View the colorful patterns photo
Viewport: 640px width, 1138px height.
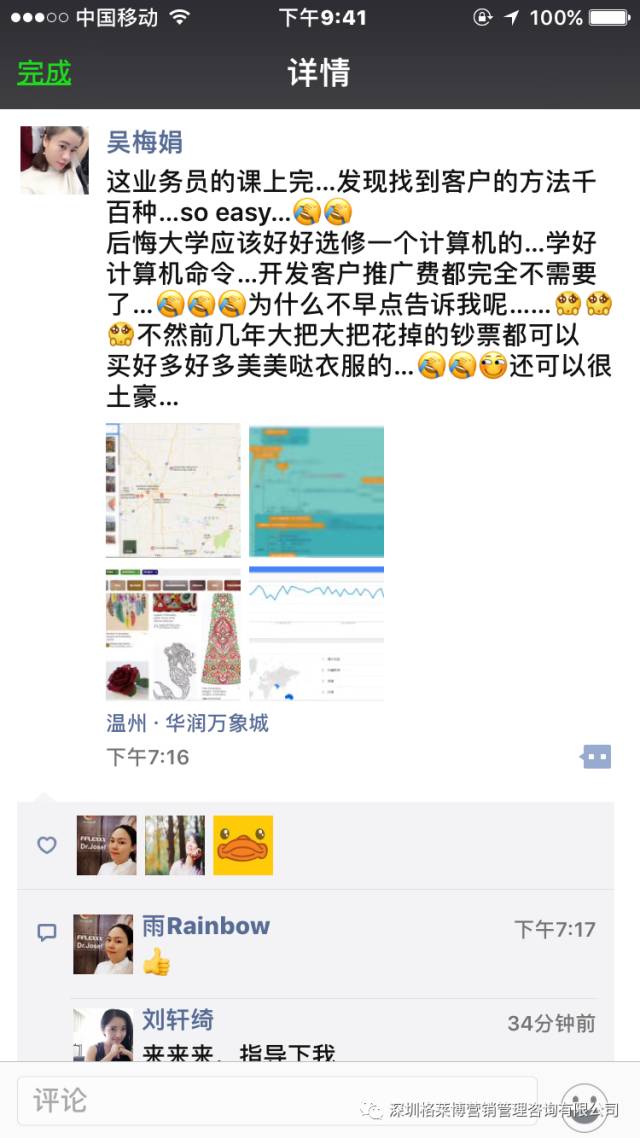pos(173,634)
